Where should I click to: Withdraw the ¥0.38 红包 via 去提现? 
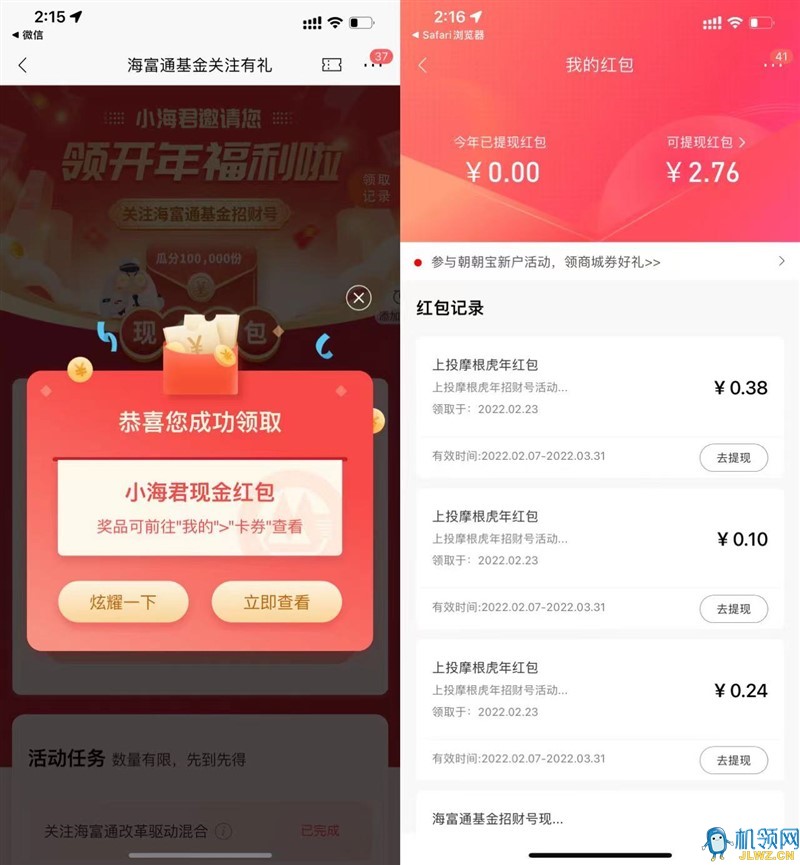[733, 458]
